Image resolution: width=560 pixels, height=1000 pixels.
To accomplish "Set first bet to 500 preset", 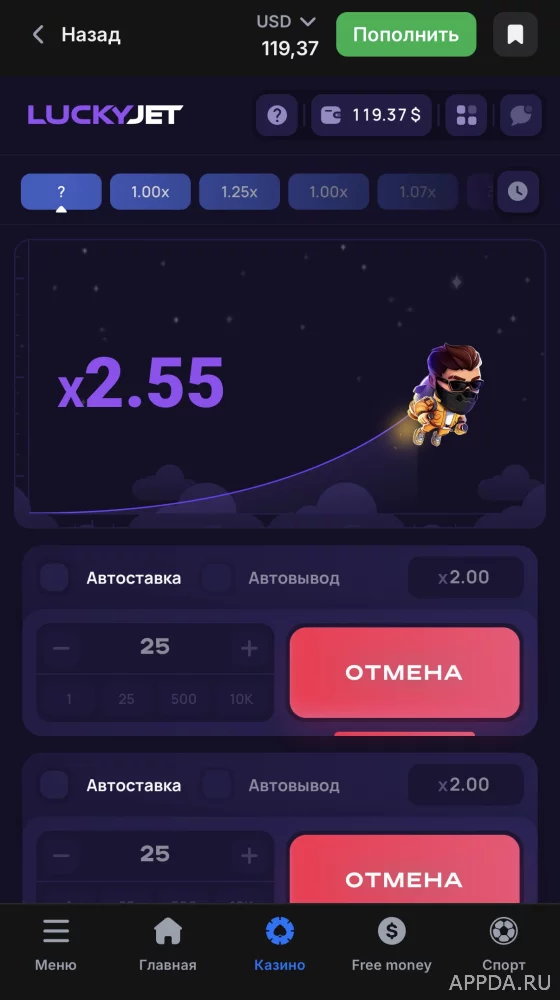I will (x=184, y=699).
